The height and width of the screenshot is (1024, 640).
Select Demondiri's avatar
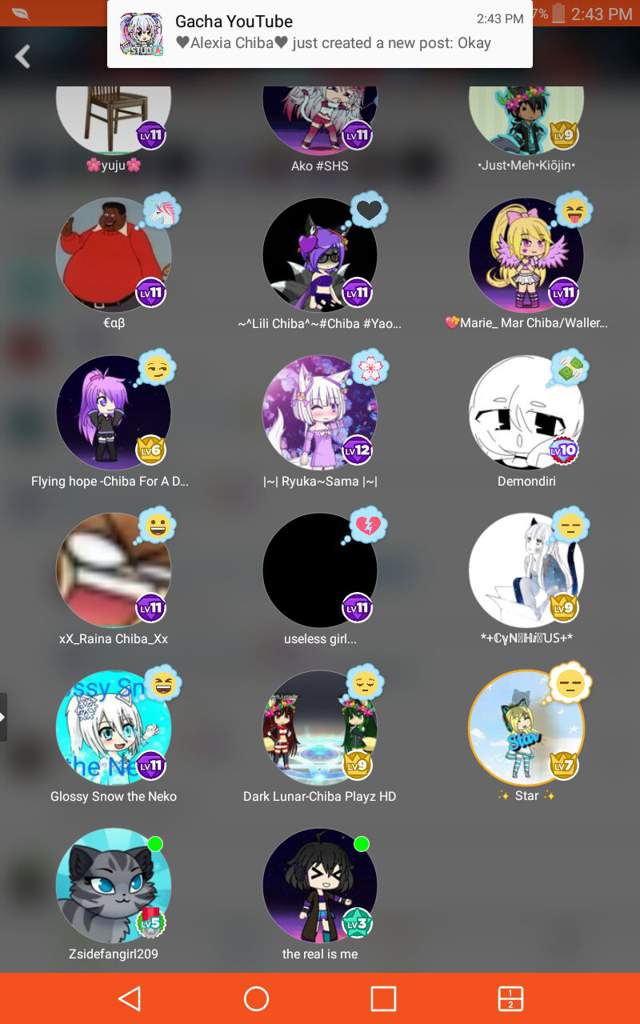[x=526, y=412]
